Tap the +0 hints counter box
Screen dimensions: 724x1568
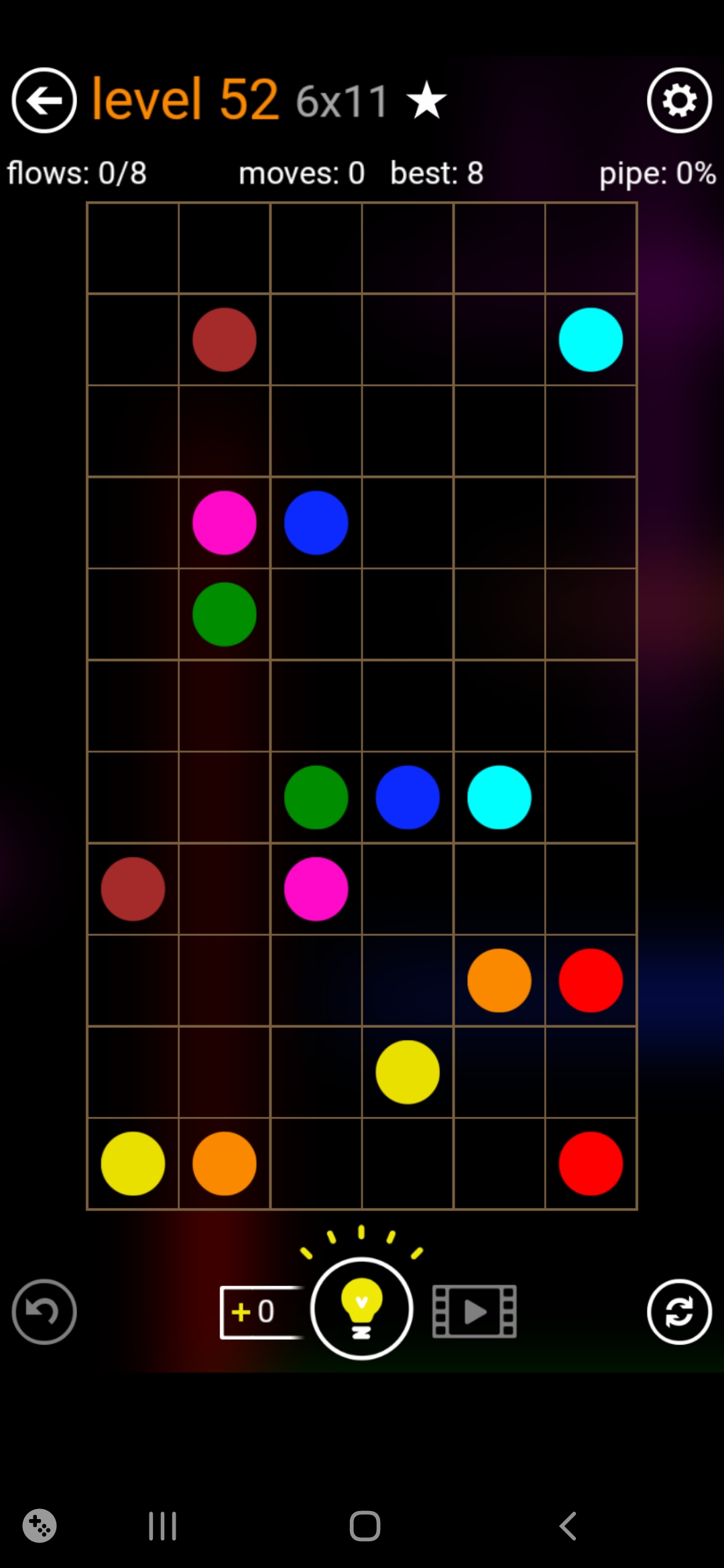click(x=258, y=1312)
